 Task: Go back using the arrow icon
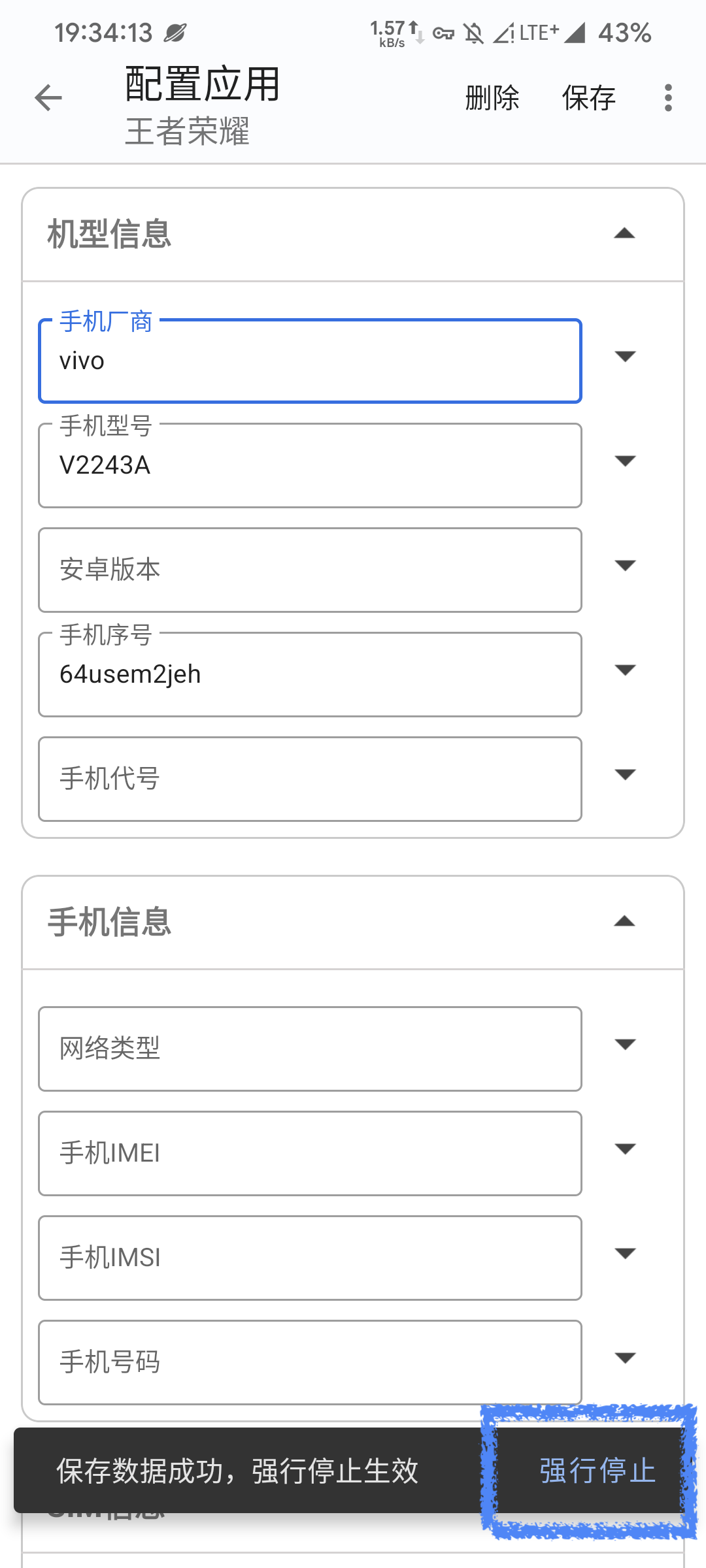coord(48,99)
